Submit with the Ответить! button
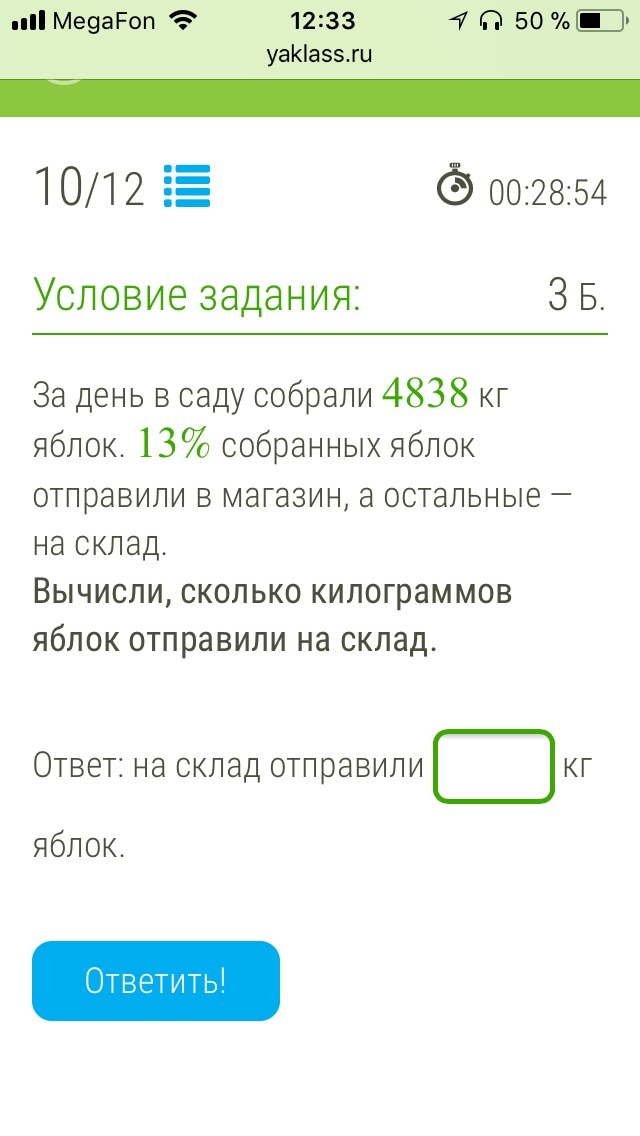This screenshot has height=1136, width=640. click(156, 981)
